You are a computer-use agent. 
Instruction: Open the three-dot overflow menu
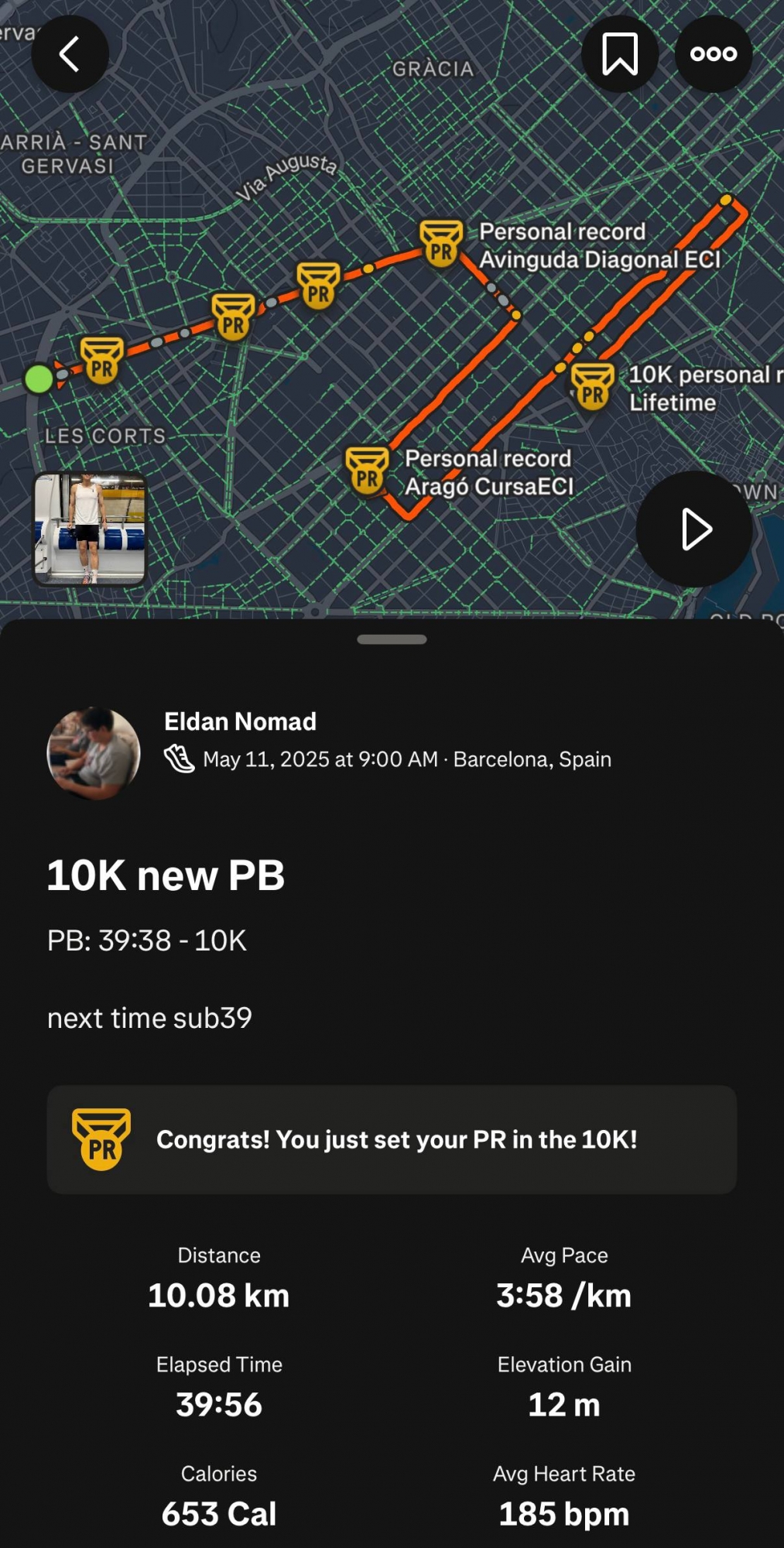(x=714, y=54)
